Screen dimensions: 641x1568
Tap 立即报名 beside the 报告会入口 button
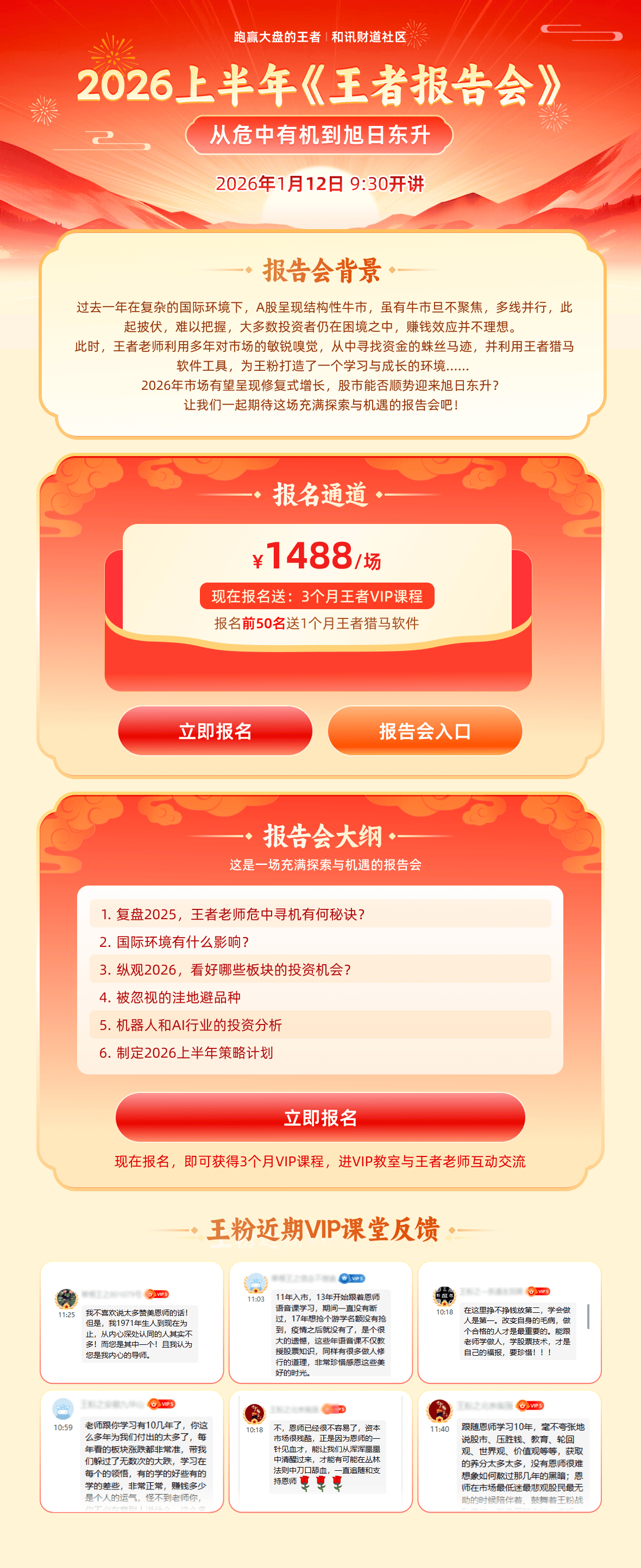(215, 731)
